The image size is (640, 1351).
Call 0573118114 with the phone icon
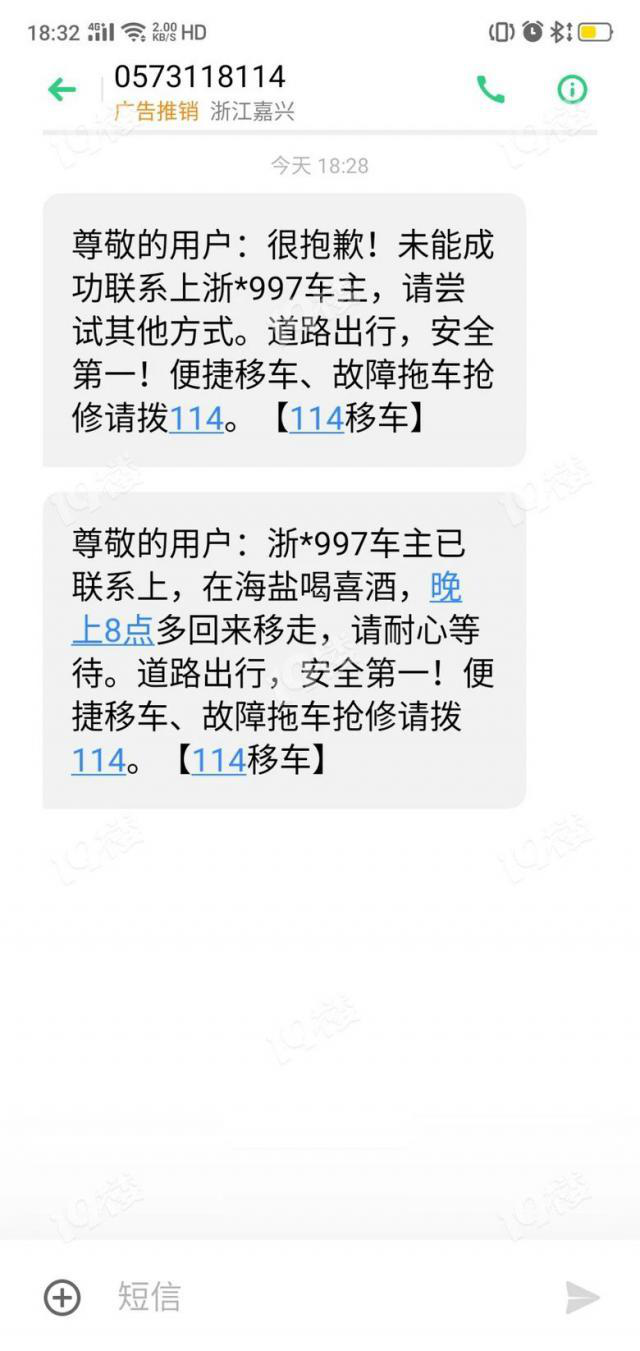tap(490, 90)
